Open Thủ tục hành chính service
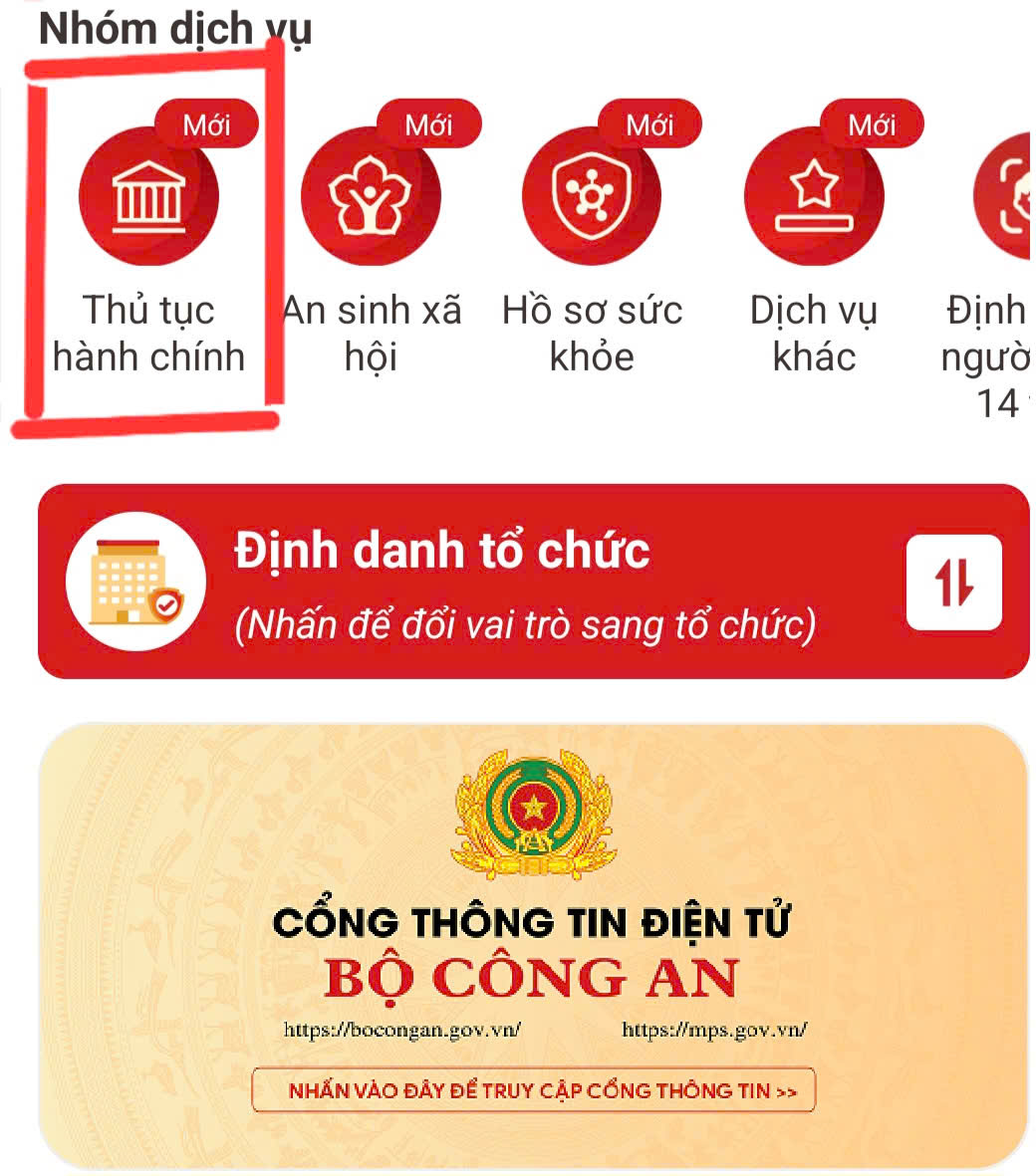Viewport: 1036px width, 1176px height. pyautogui.click(x=147, y=196)
